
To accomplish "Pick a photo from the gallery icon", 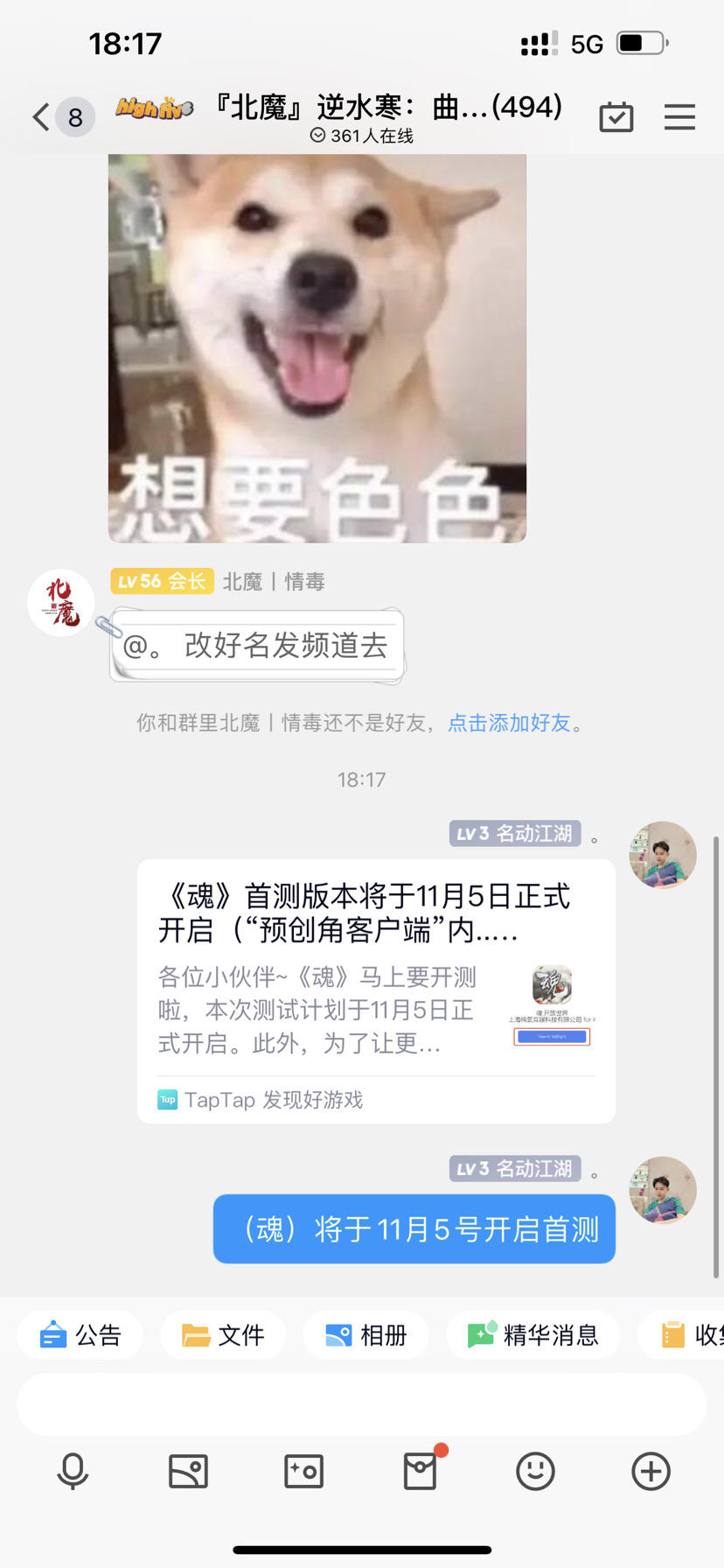I will click(188, 1471).
